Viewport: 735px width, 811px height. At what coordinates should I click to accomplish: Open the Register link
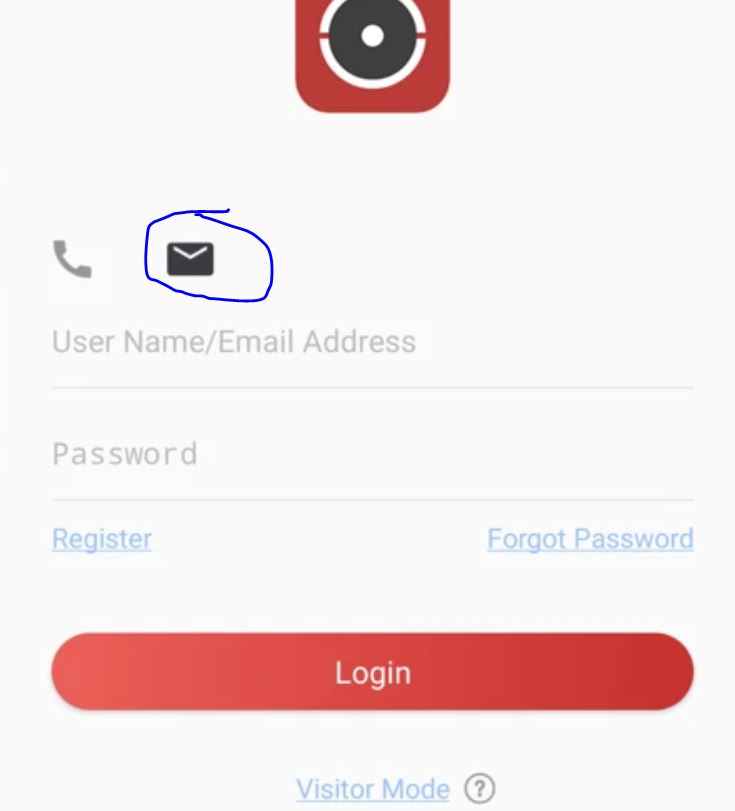point(102,539)
